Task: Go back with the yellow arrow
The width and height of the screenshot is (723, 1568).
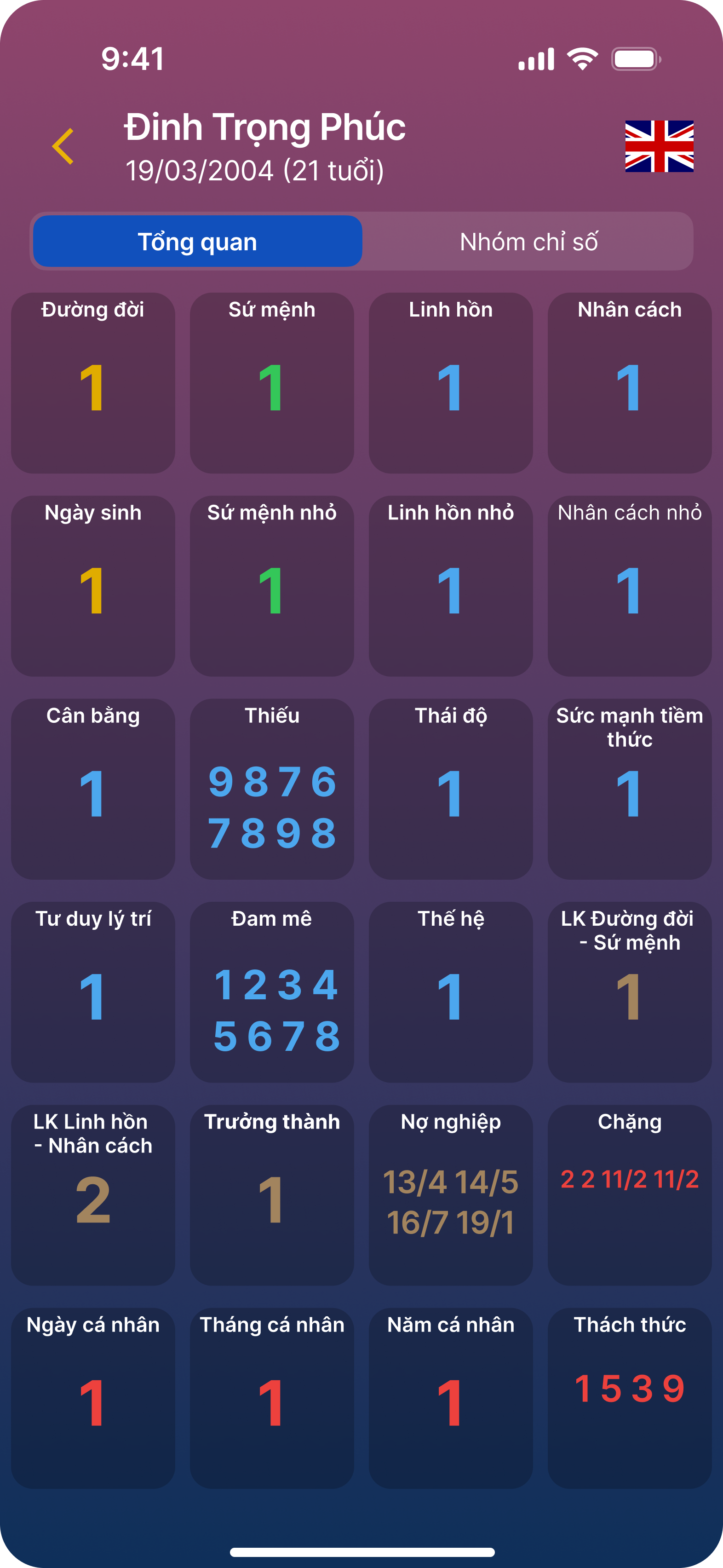Action: (x=63, y=146)
